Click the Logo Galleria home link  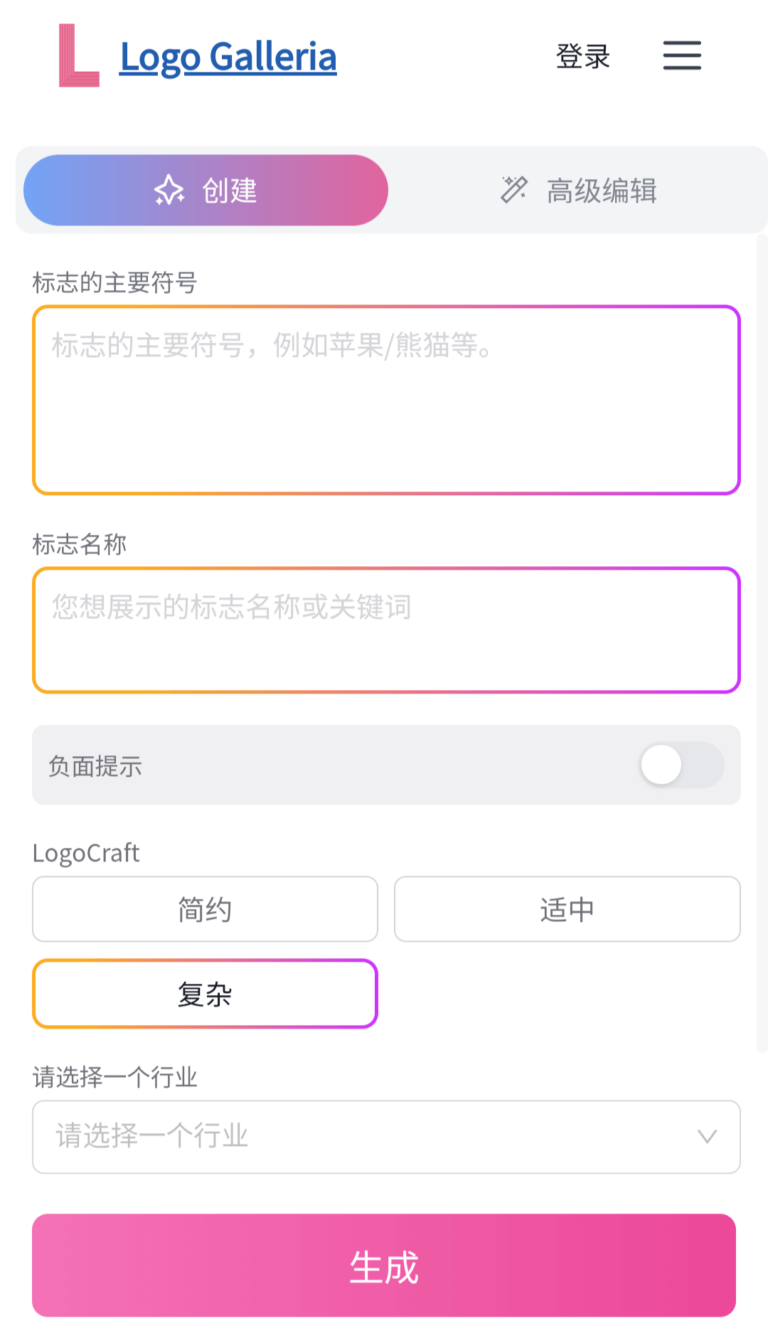(x=228, y=57)
